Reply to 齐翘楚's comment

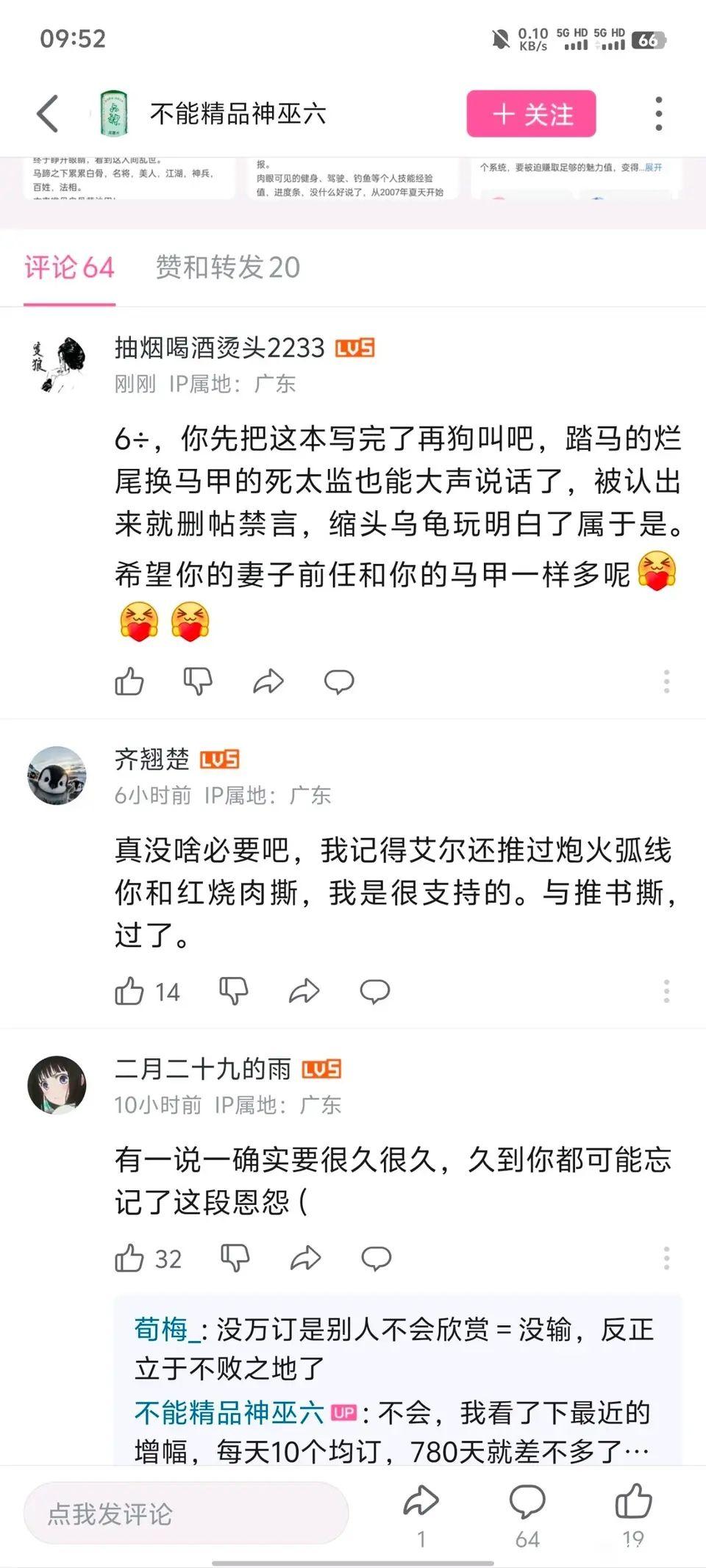pos(374,991)
